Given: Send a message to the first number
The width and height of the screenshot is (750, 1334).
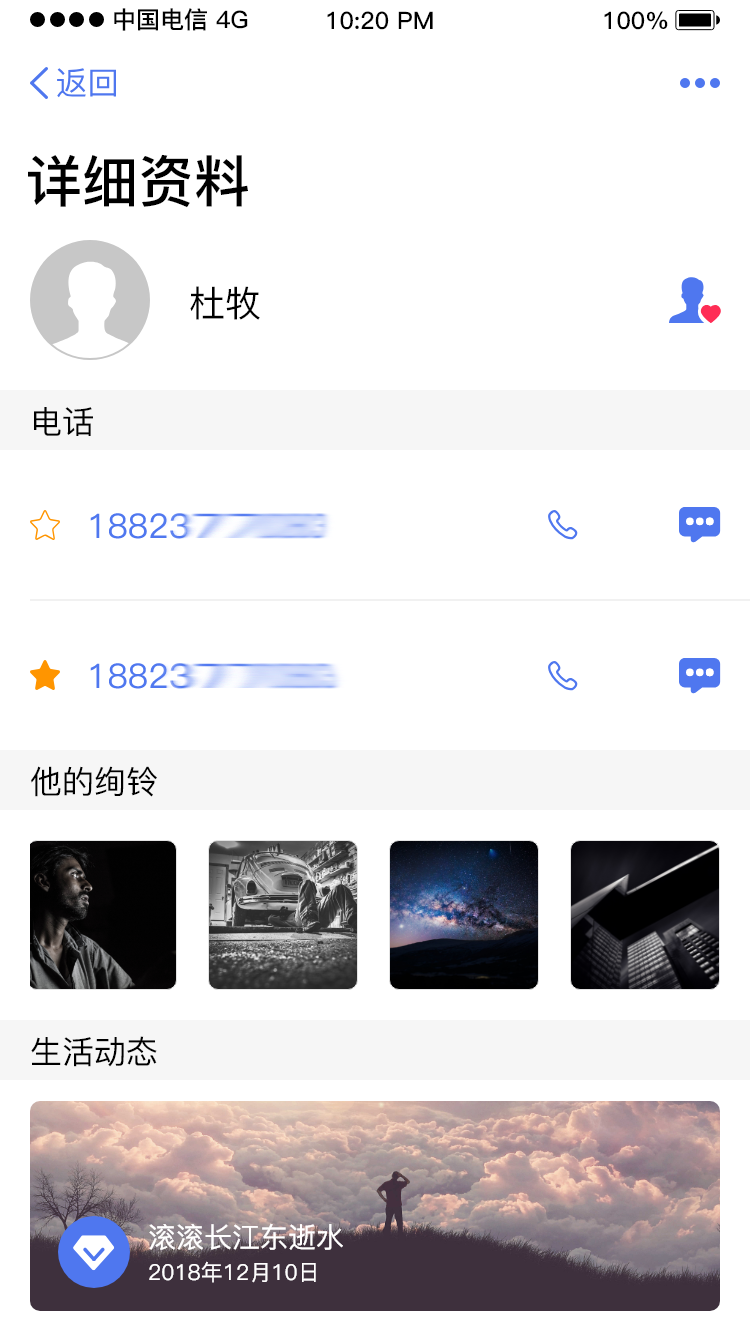Looking at the screenshot, I should pyautogui.click(x=699, y=524).
